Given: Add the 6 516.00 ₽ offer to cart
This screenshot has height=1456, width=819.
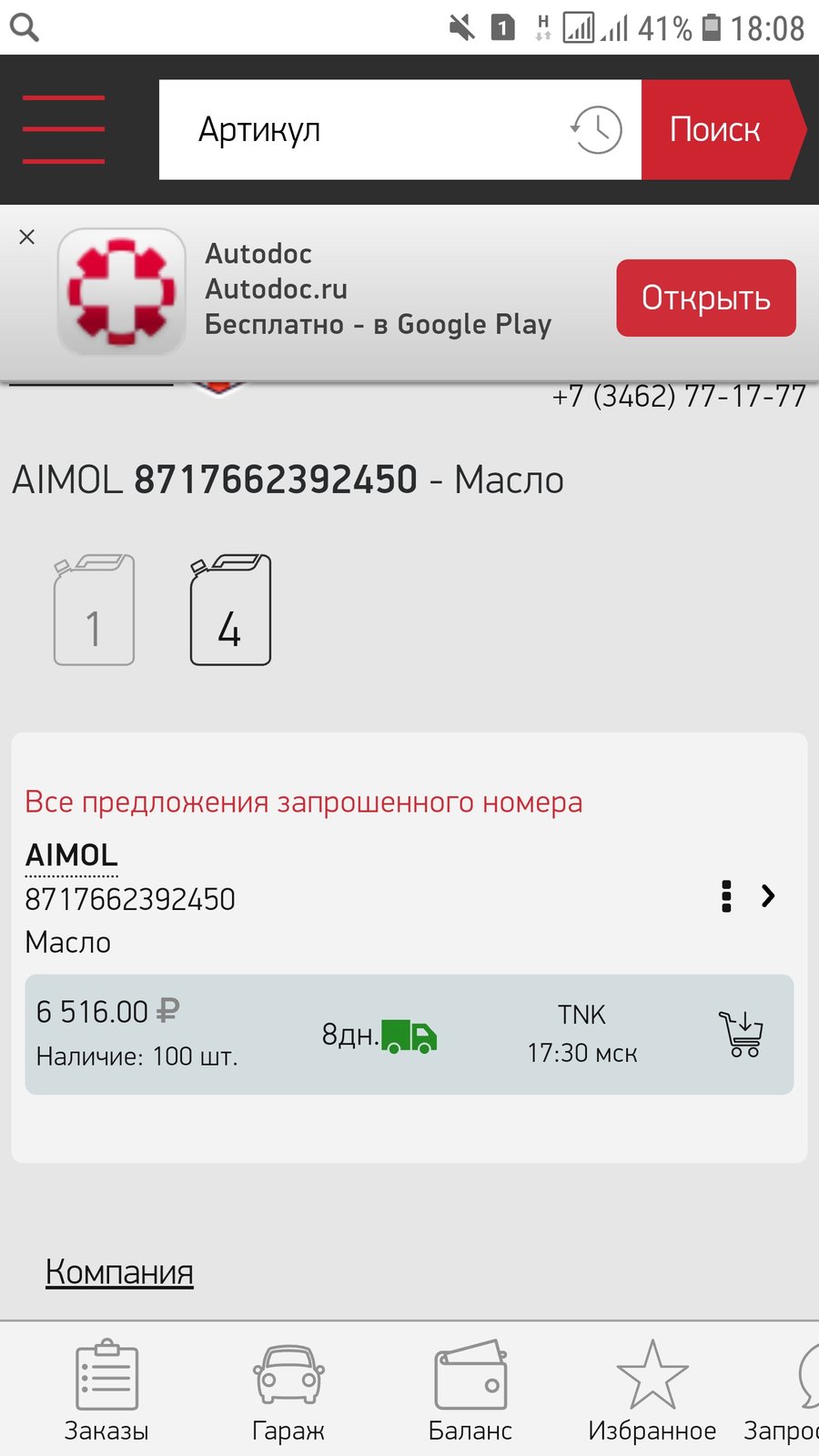Looking at the screenshot, I should click(x=742, y=1034).
